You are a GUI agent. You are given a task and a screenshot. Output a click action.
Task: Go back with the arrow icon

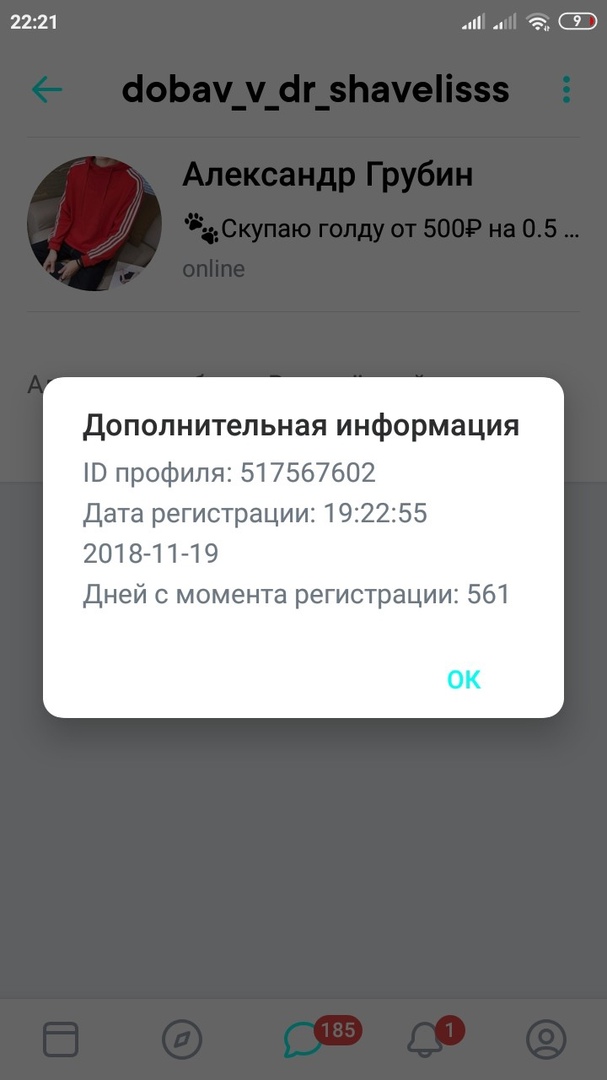click(x=47, y=90)
